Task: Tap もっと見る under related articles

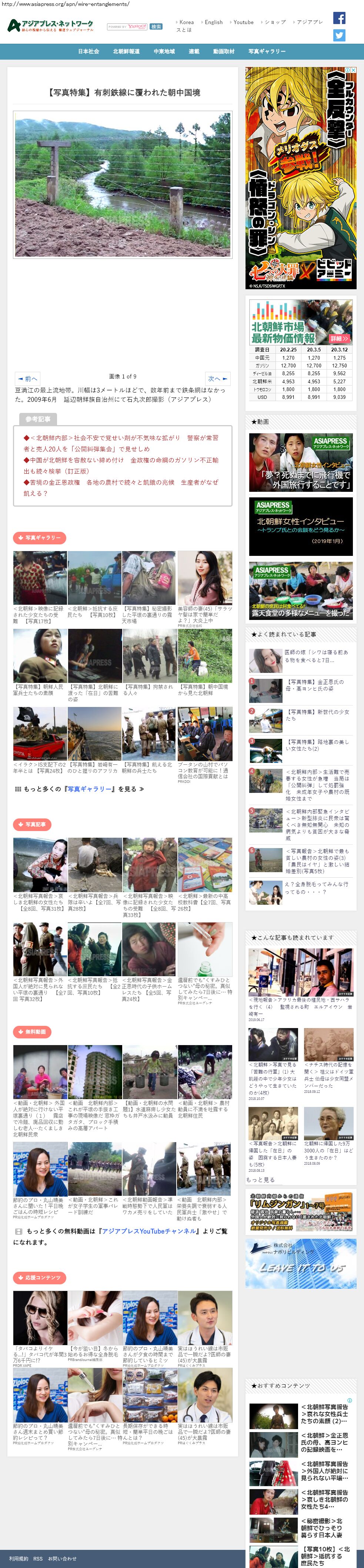Action: 260,1179
